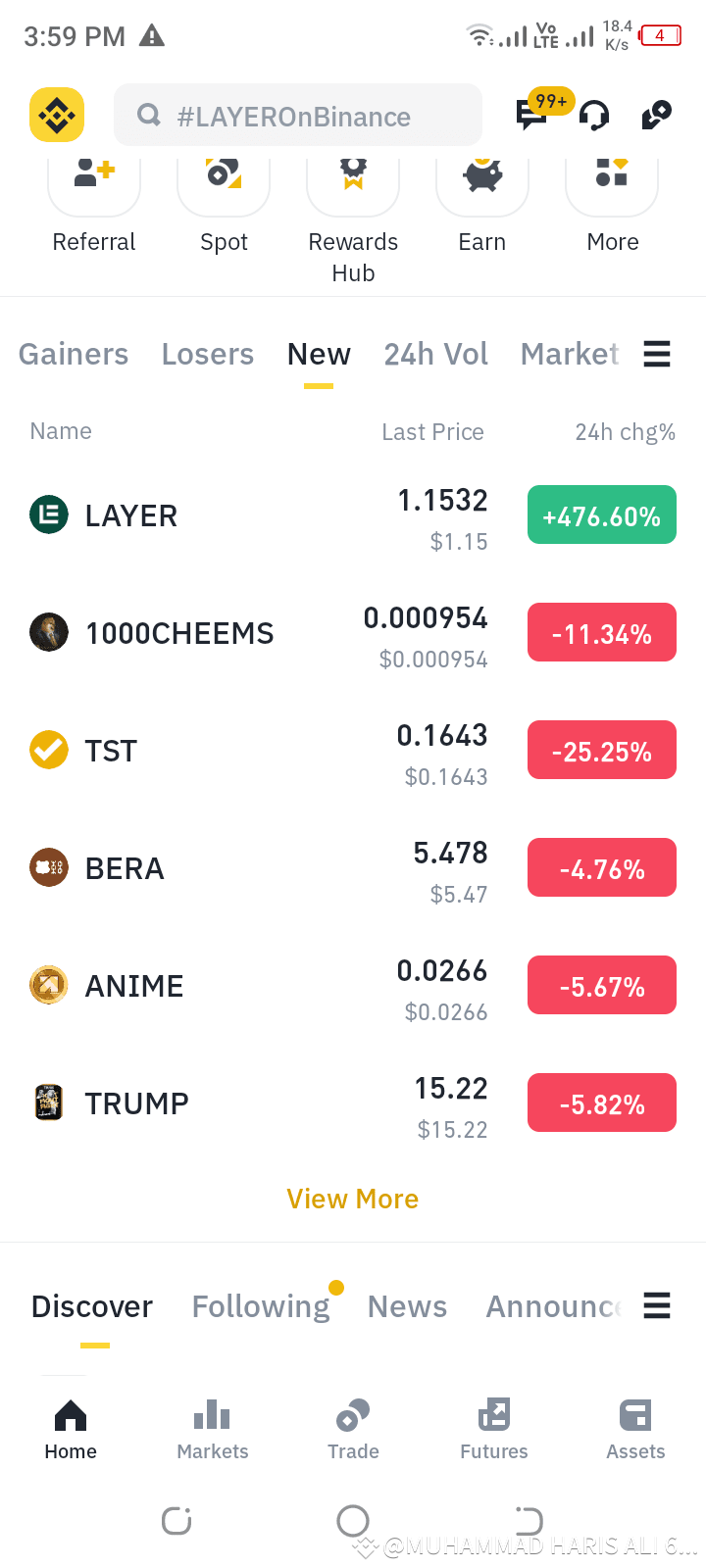
Task: Open the Binance logo home icon
Action: tap(56, 115)
